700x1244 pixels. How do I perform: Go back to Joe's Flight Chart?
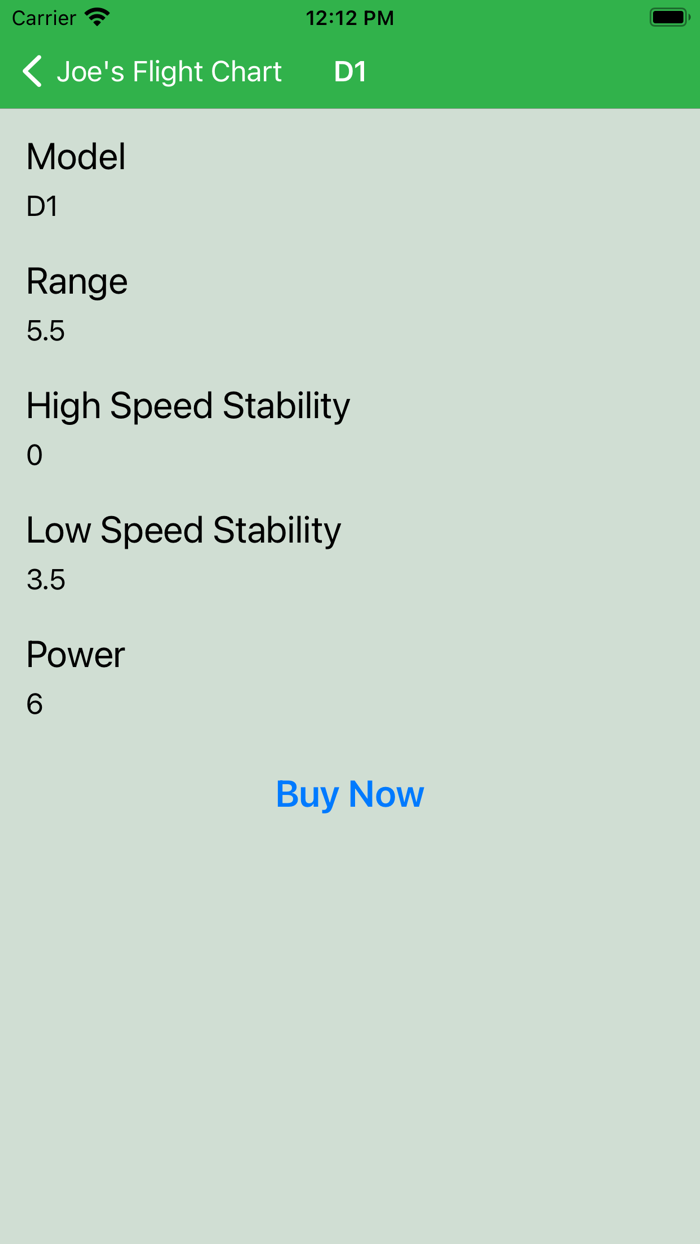(x=150, y=72)
